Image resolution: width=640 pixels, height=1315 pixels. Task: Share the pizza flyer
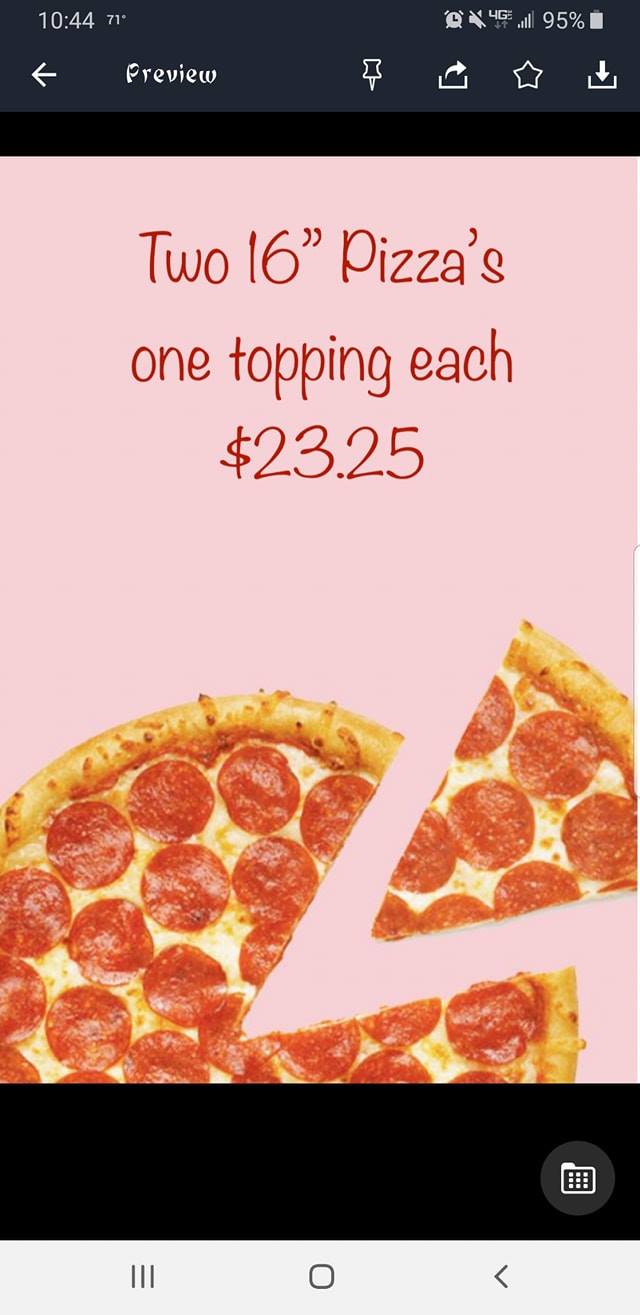point(452,75)
